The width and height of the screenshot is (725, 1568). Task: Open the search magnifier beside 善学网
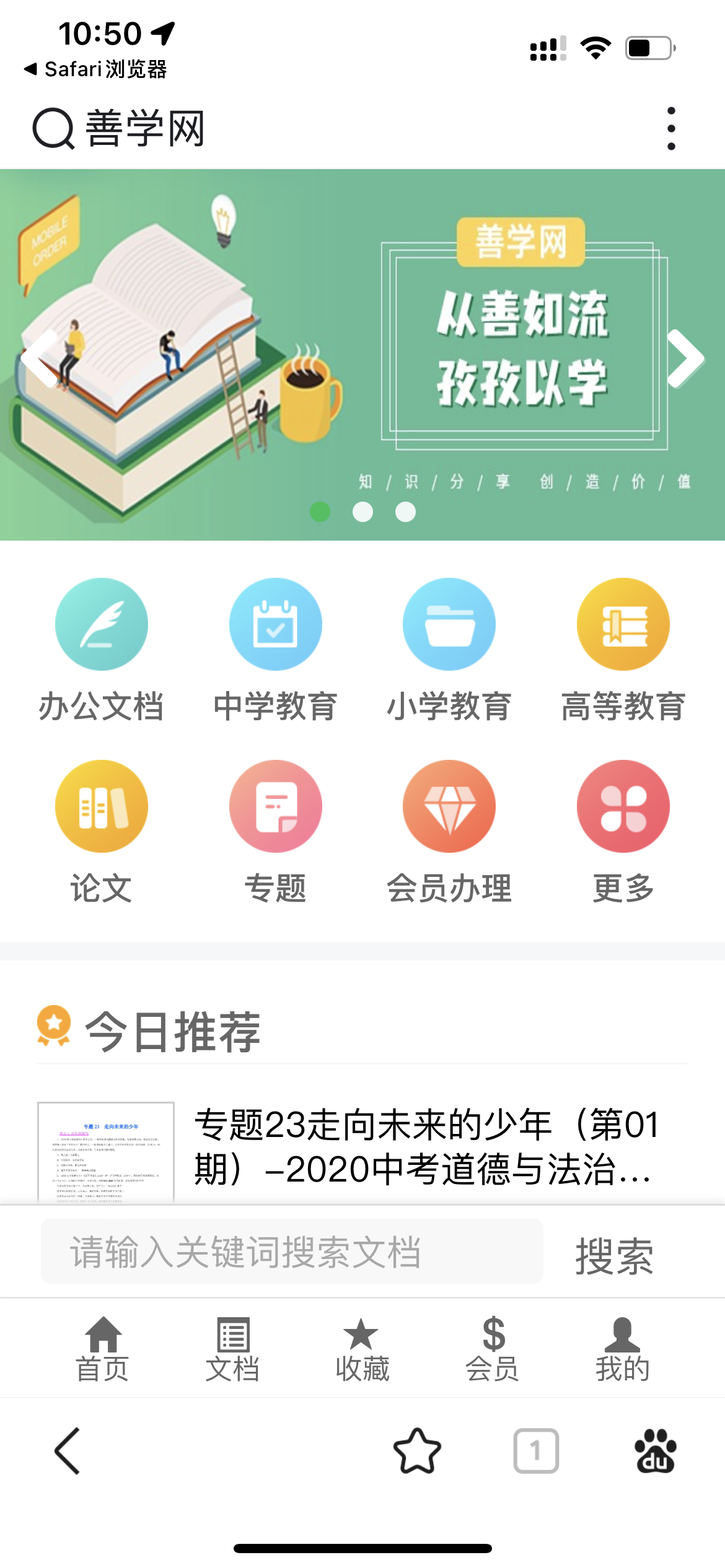(x=52, y=128)
